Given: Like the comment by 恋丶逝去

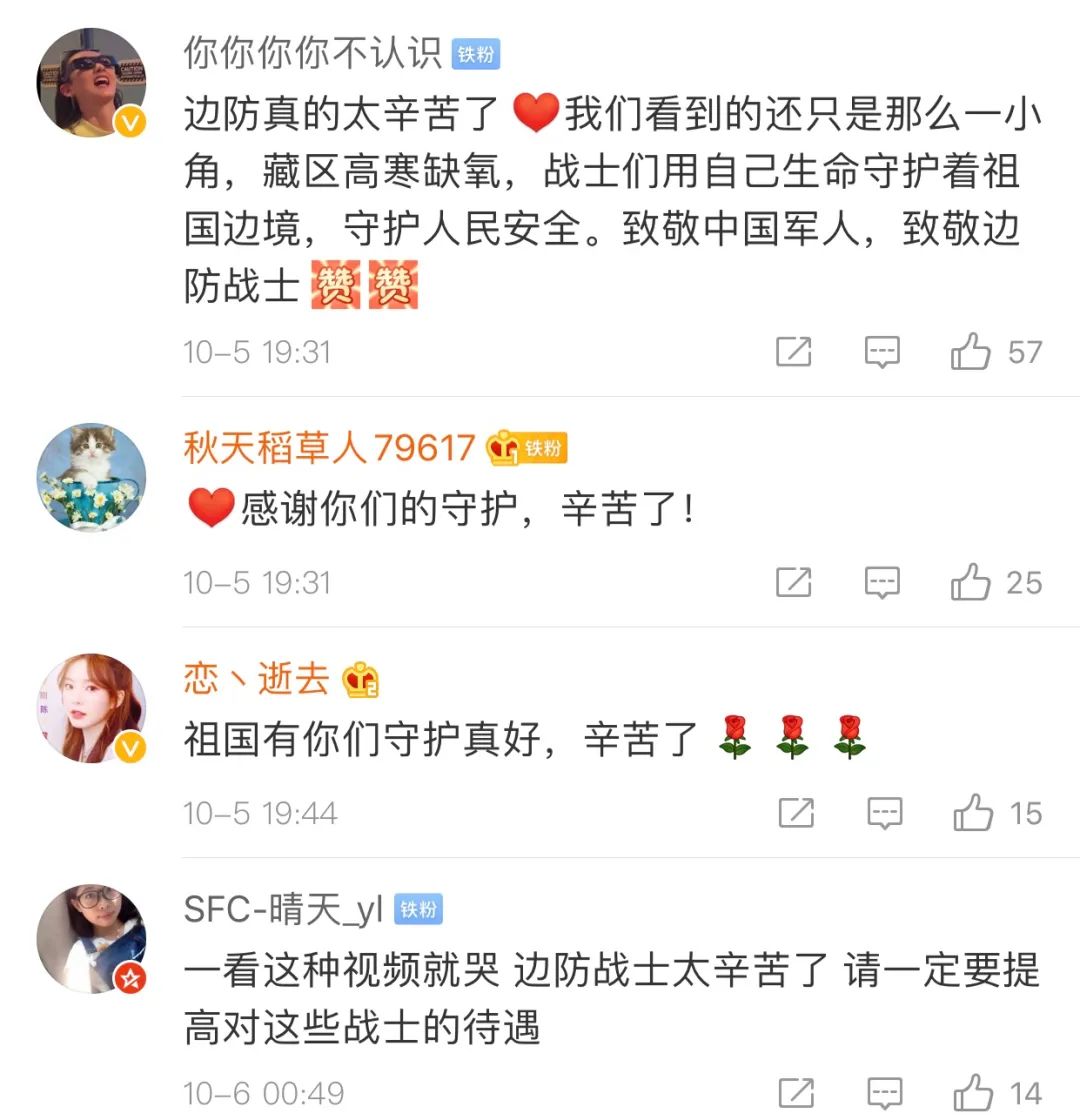Looking at the screenshot, I should (972, 813).
